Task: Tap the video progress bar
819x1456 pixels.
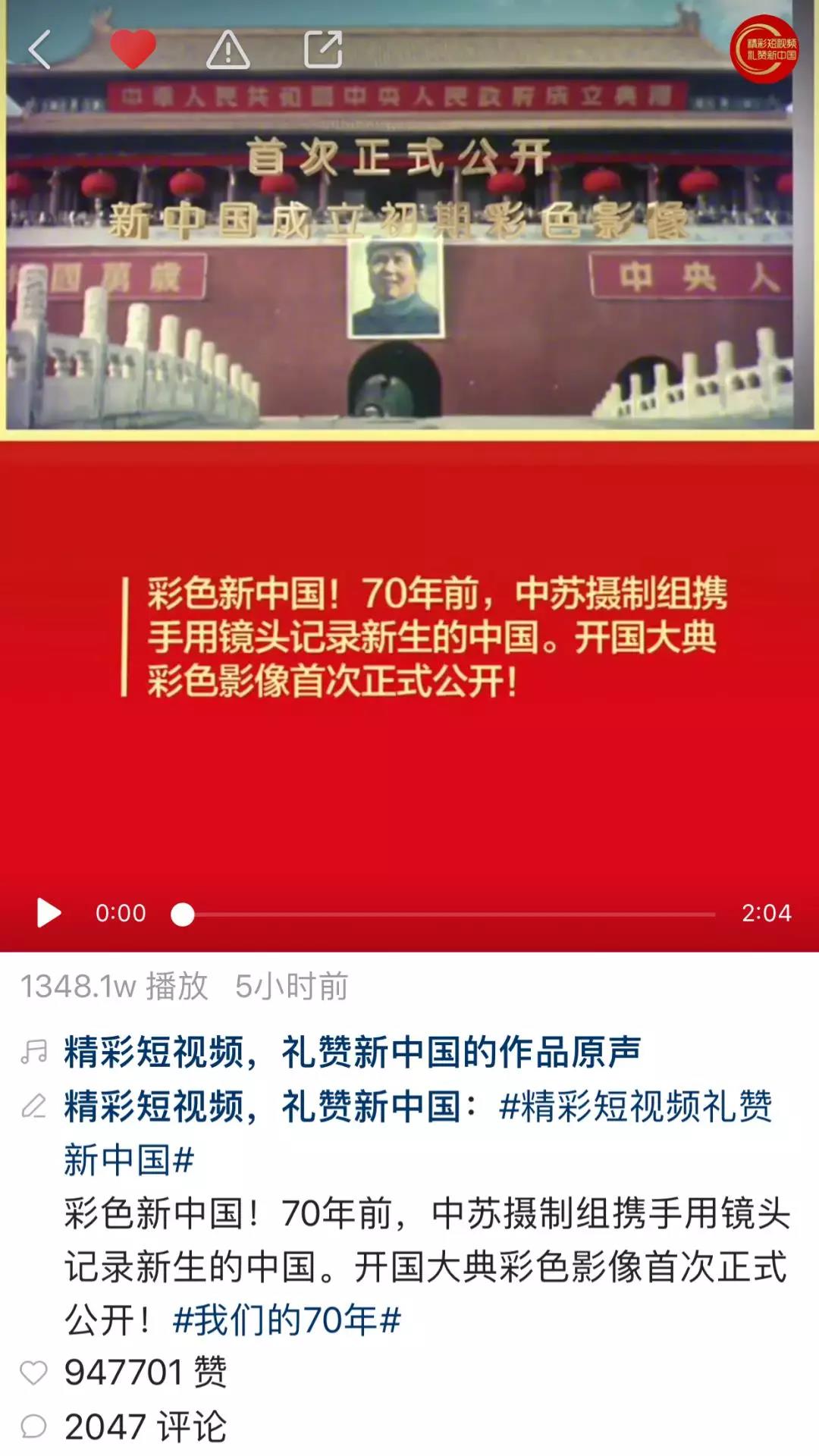Action: coord(447,915)
